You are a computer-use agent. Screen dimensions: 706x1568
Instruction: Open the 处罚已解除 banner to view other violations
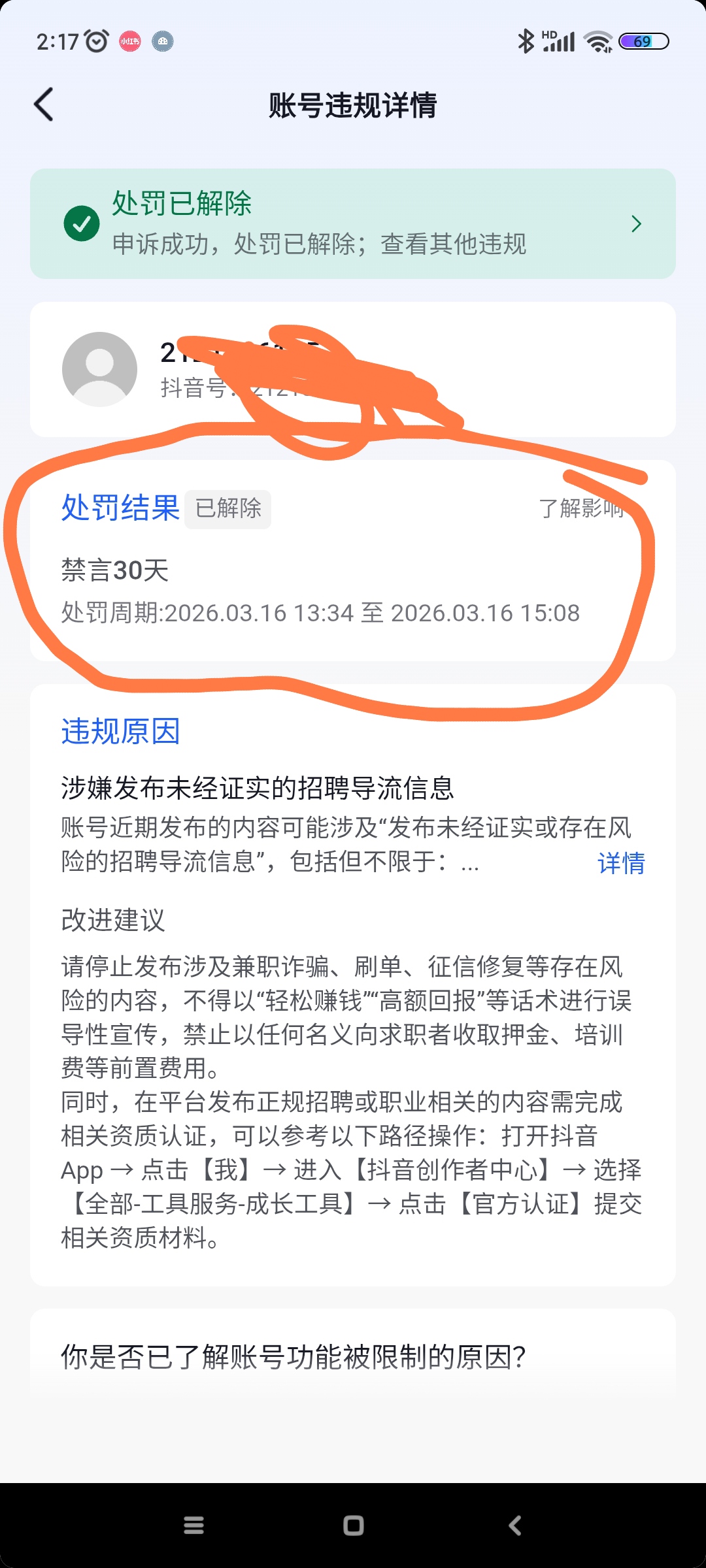(353, 223)
